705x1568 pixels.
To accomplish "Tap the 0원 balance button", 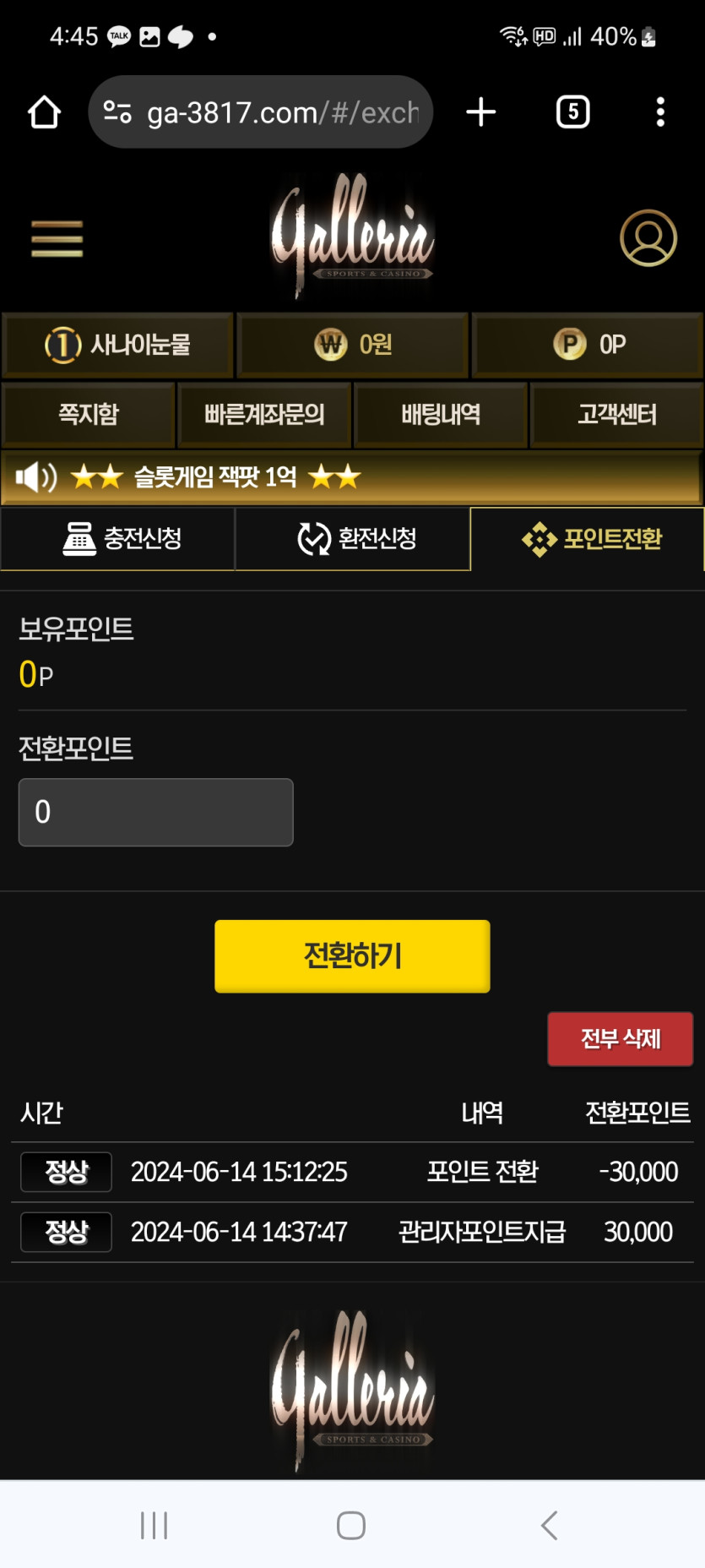I will pyautogui.click(x=353, y=345).
